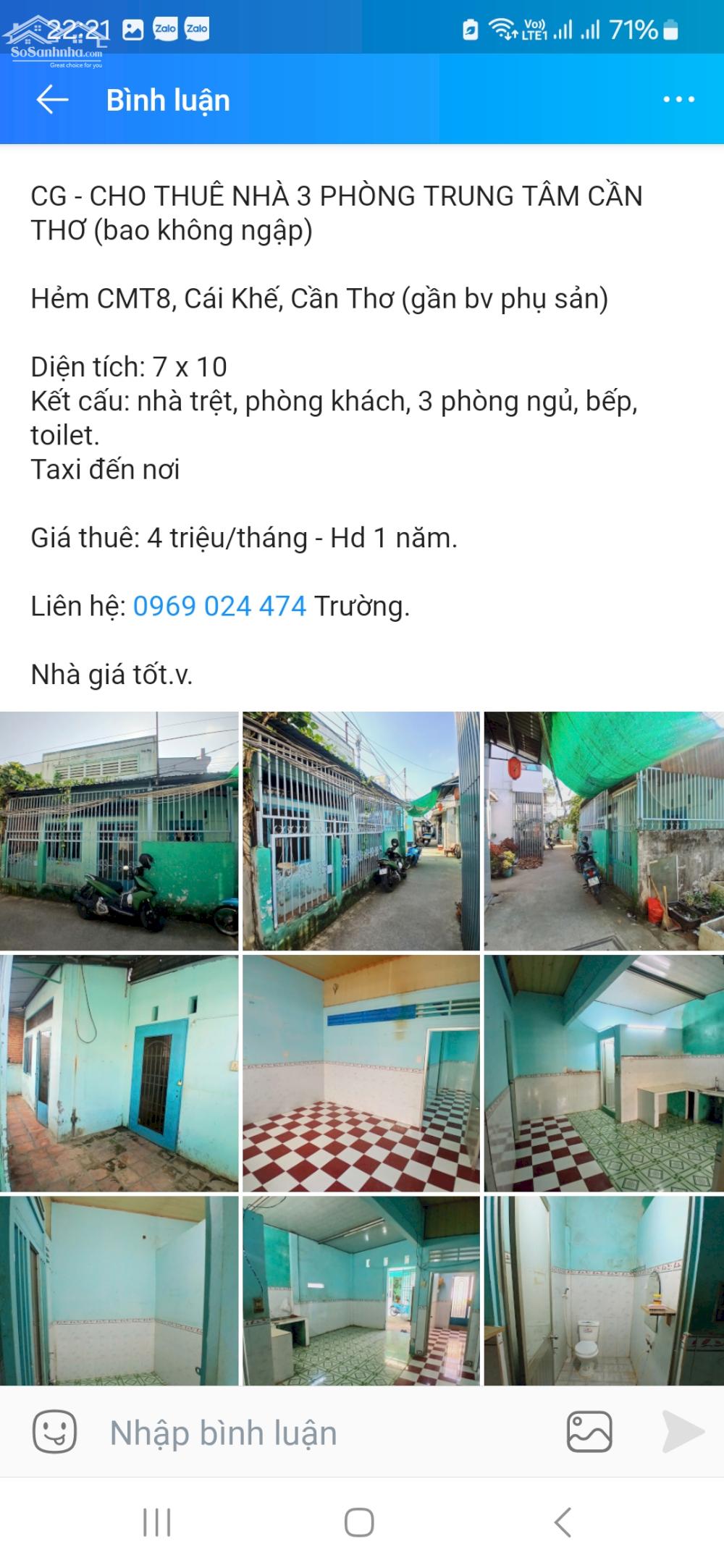View the alley photo with white metal gate
Screen dimensions: 724x1568
(361, 830)
